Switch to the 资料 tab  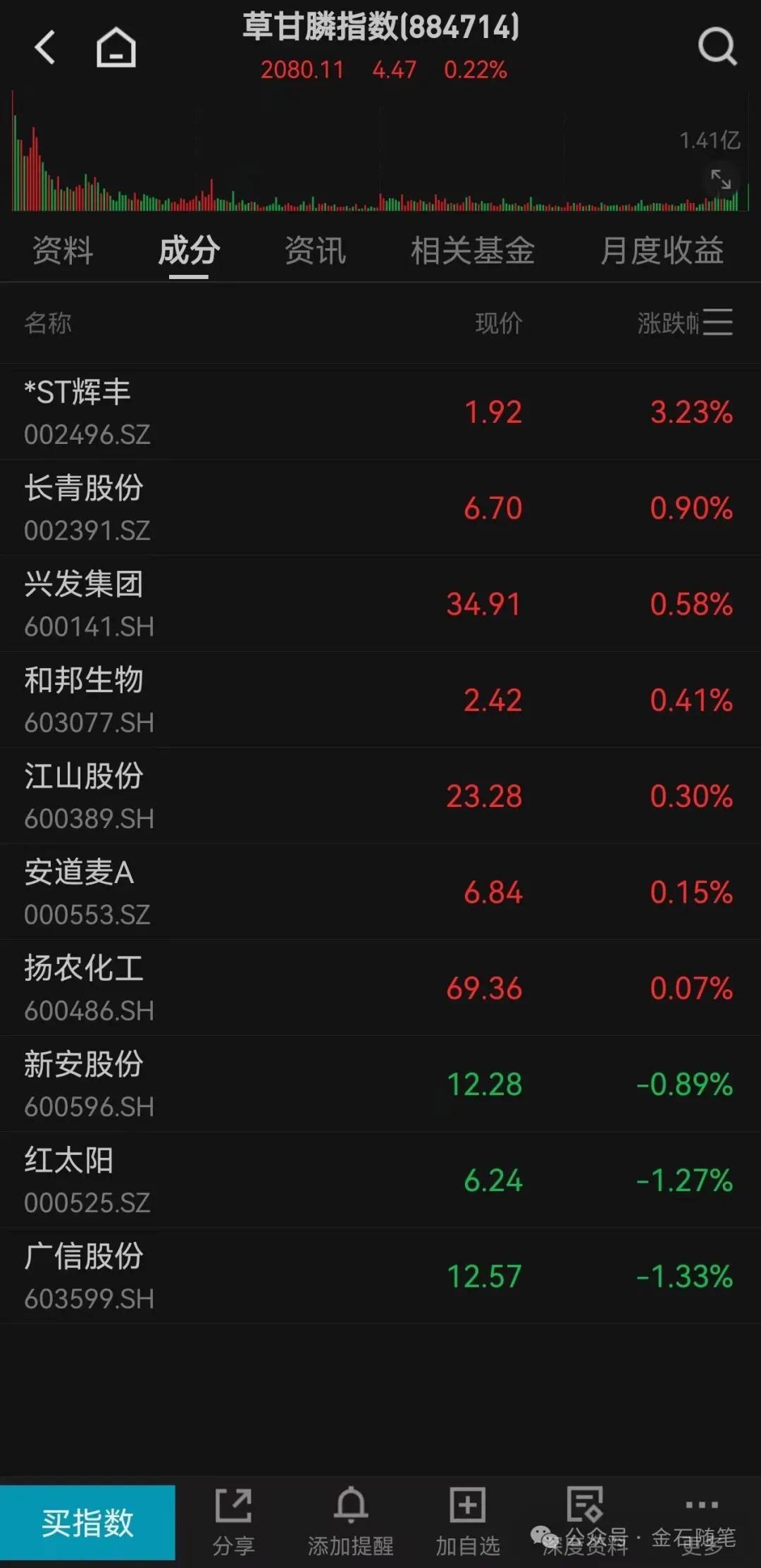tap(63, 251)
